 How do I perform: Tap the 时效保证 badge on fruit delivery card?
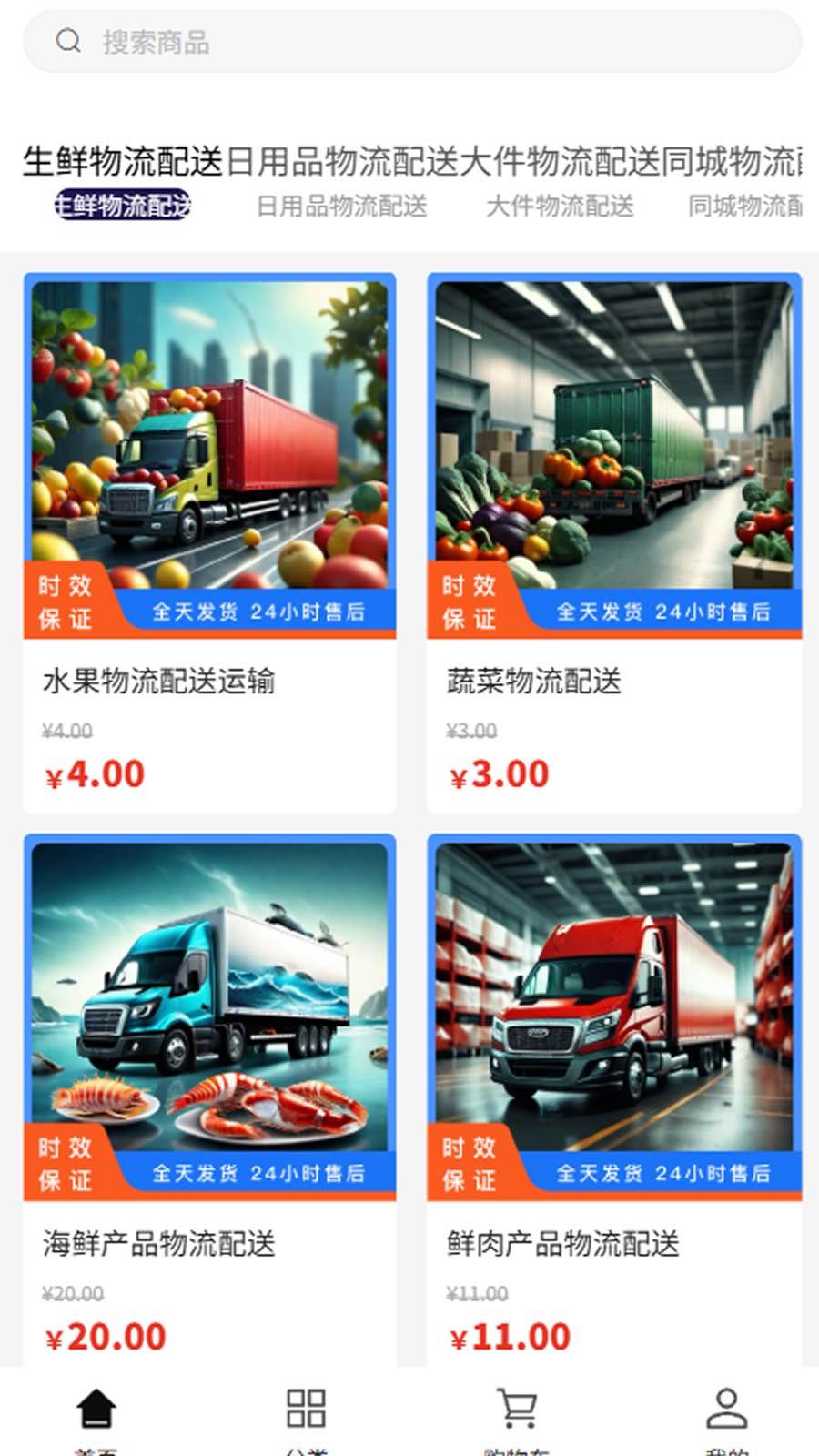64,603
